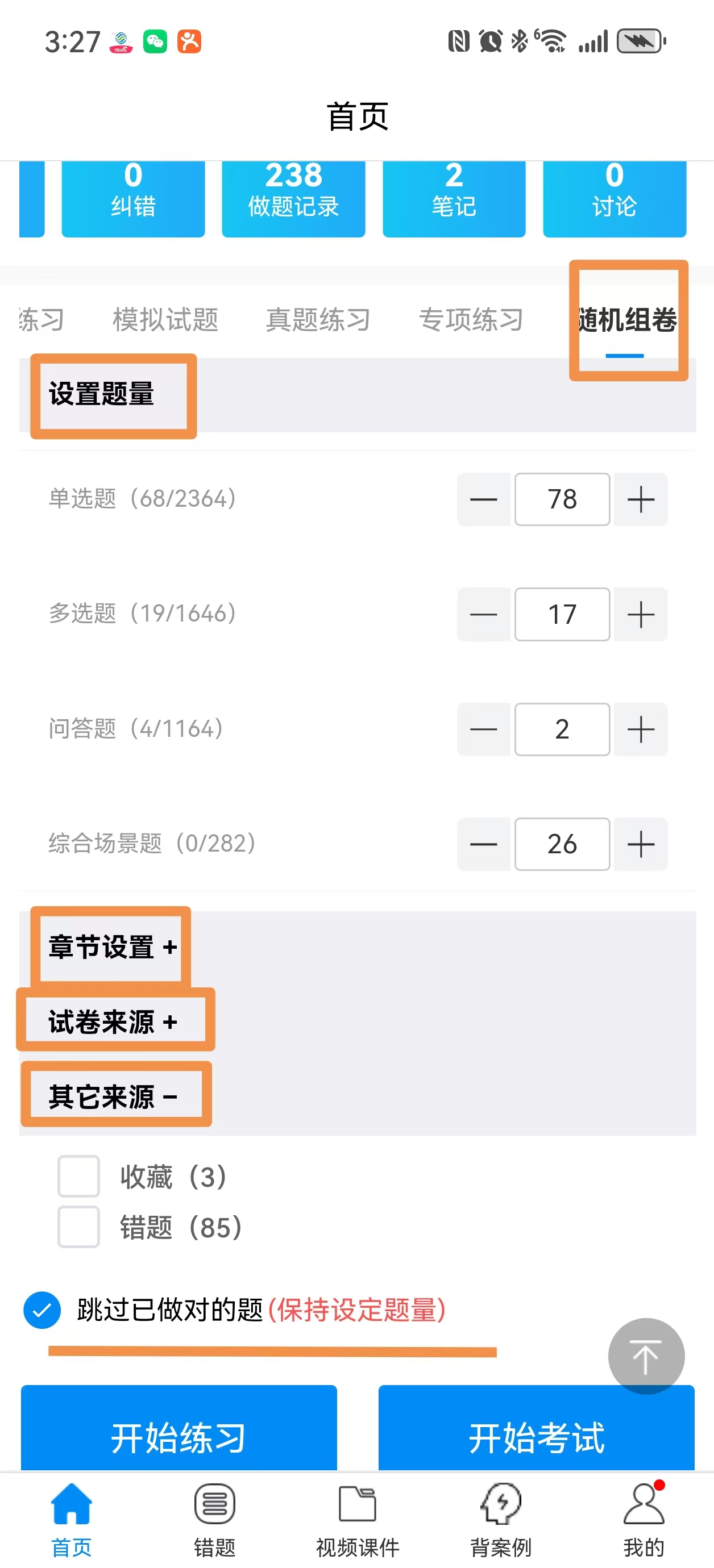Viewport: 714px width, 1568px height.
Task: Select the 专项练习 tab
Action: click(x=471, y=319)
